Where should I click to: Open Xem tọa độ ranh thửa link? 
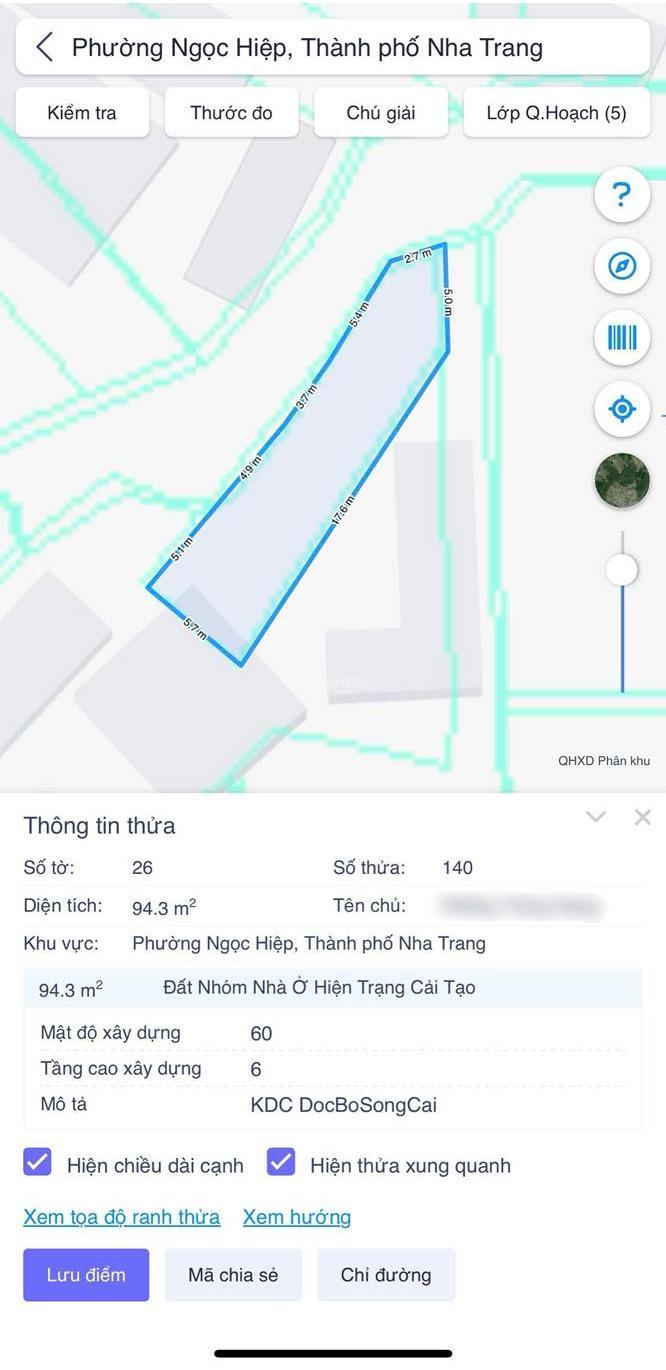point(121,1217)
